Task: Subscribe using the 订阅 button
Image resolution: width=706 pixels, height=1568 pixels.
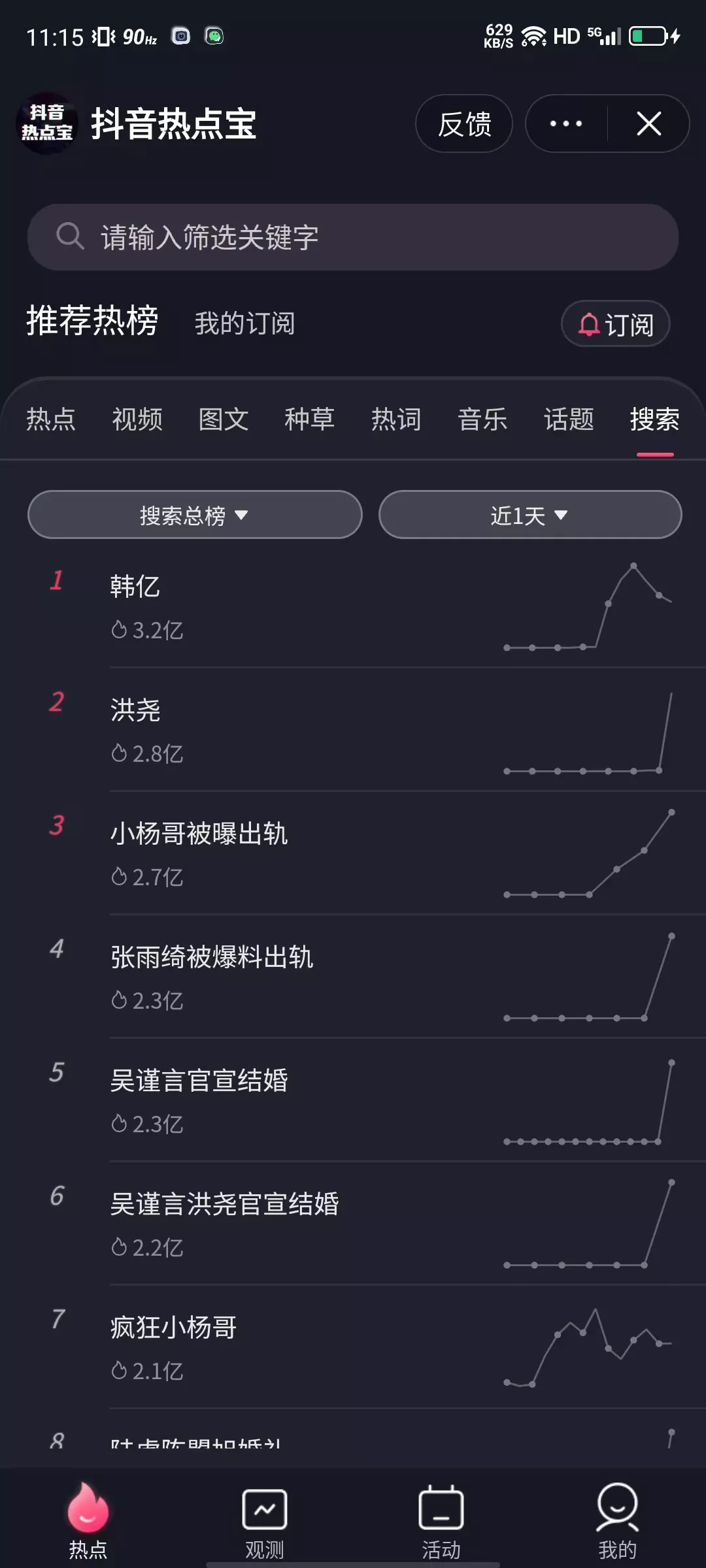Action: 614,325
